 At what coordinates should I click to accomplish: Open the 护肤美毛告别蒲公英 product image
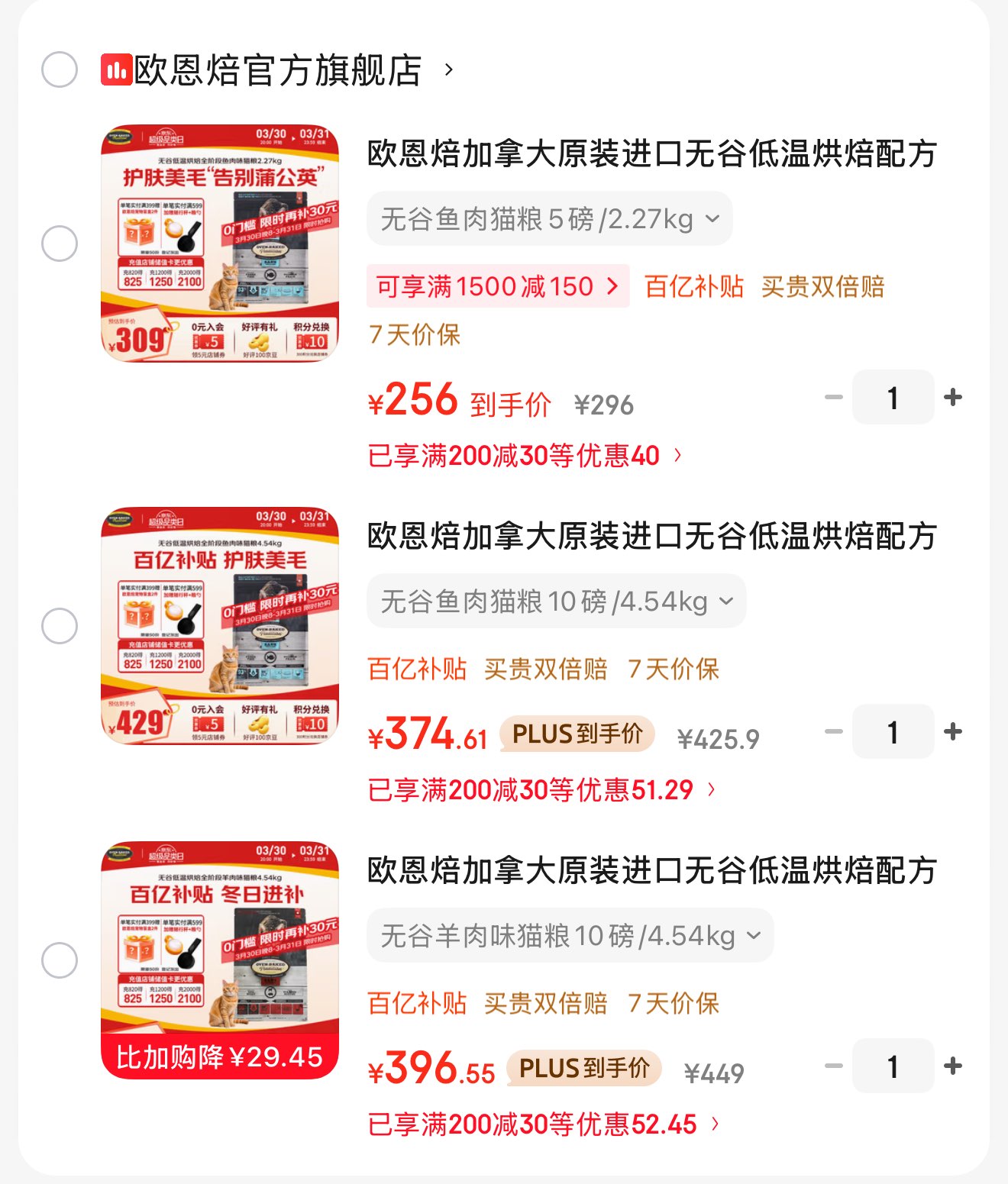tap(220, 244)
